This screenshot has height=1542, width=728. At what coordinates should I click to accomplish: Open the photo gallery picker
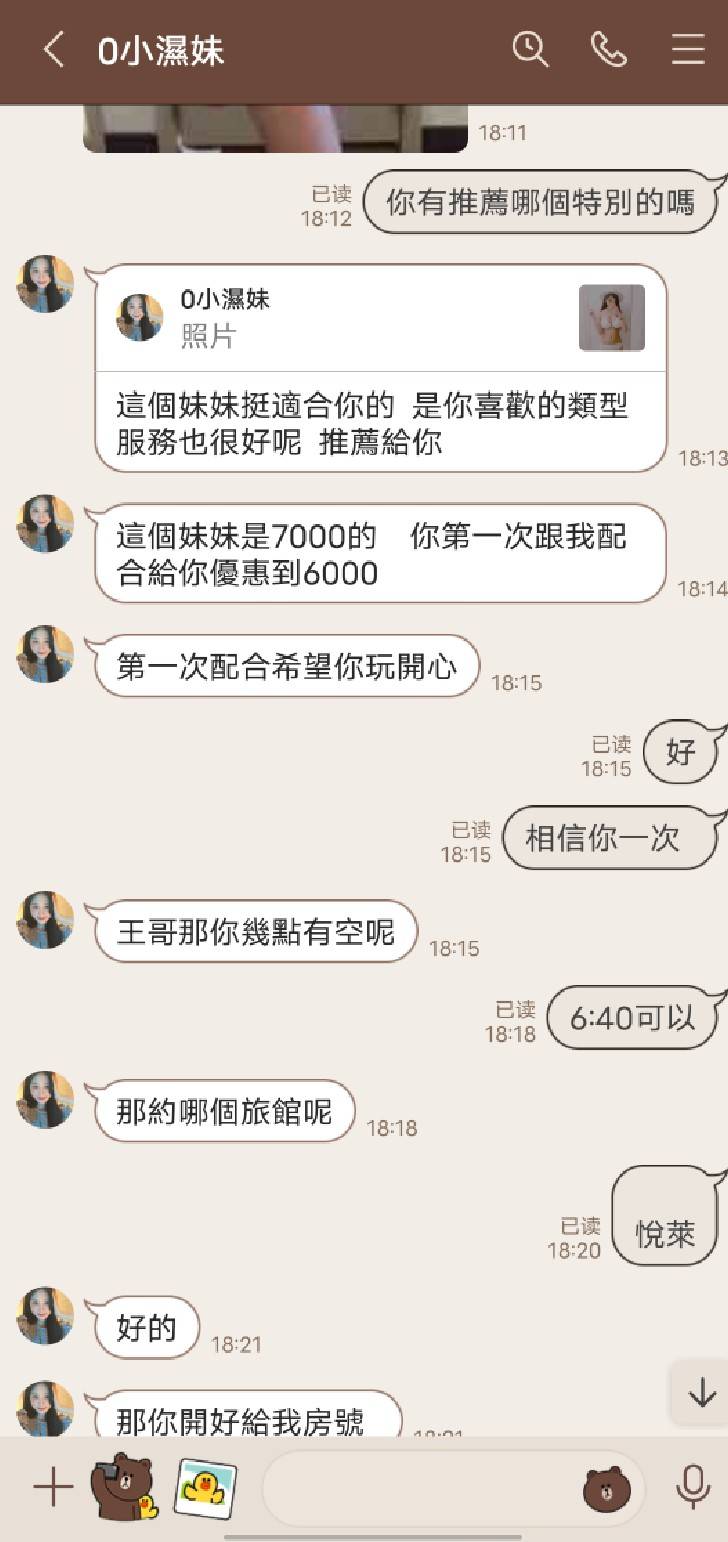(206, 1488)
